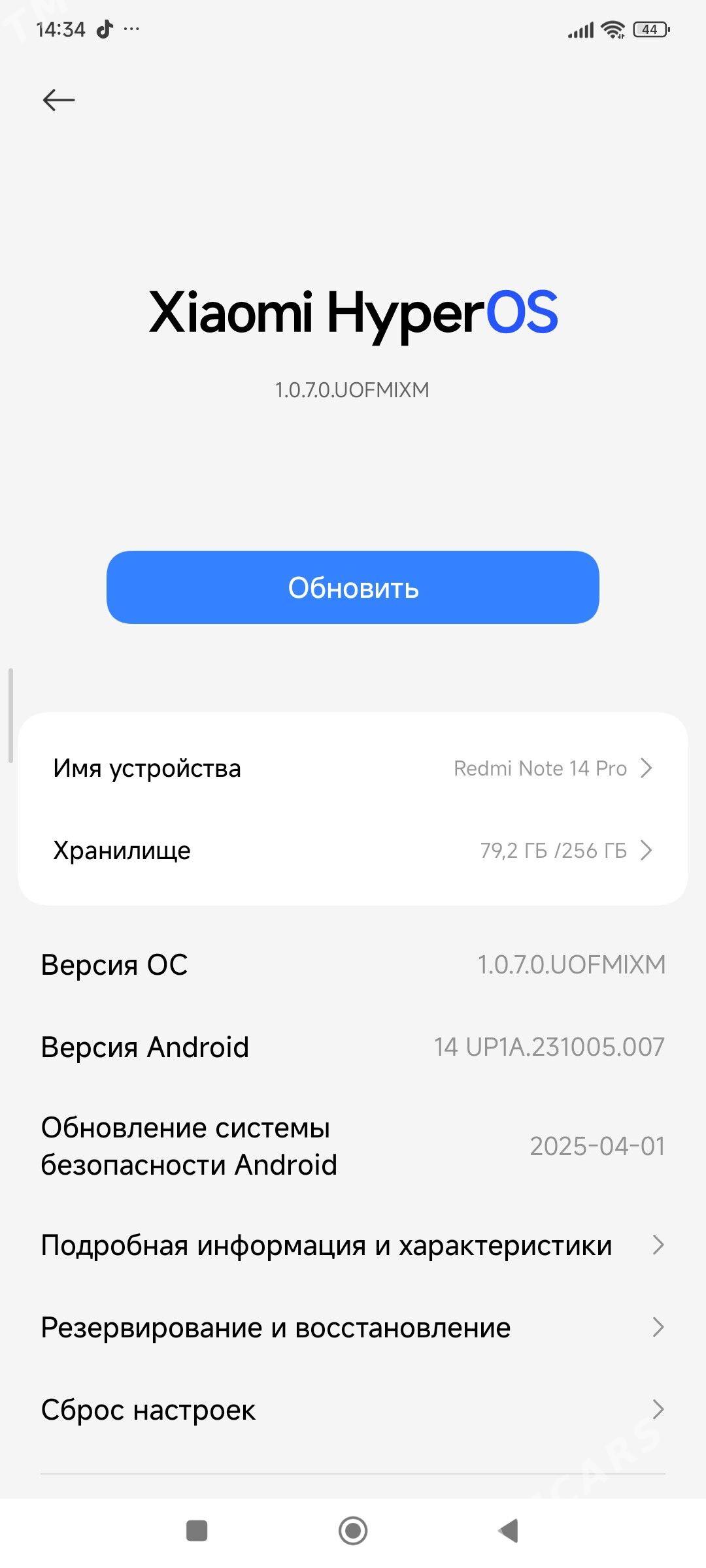Open Подробная информация и характеристики

[x=353, y=1245]
